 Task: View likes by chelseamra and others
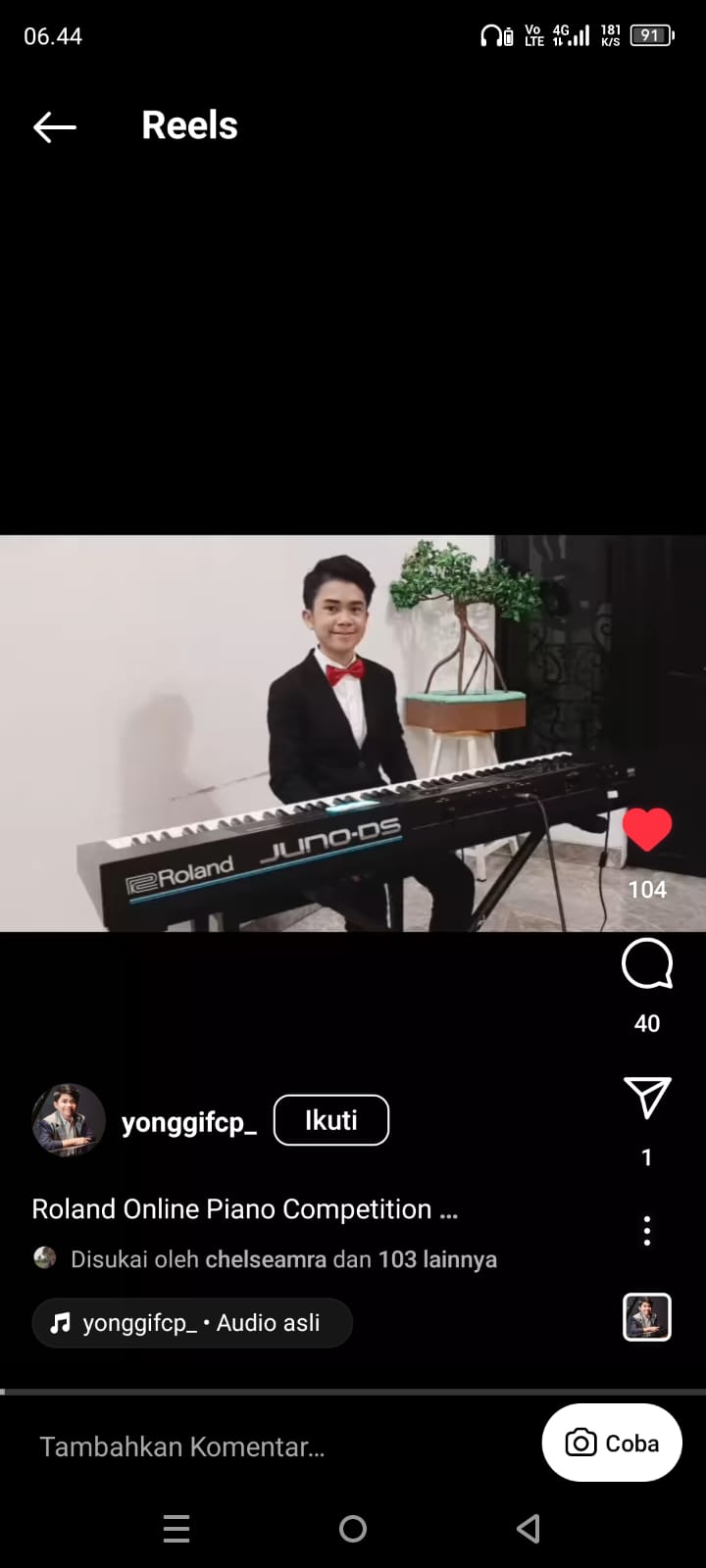coord(282,1259)
